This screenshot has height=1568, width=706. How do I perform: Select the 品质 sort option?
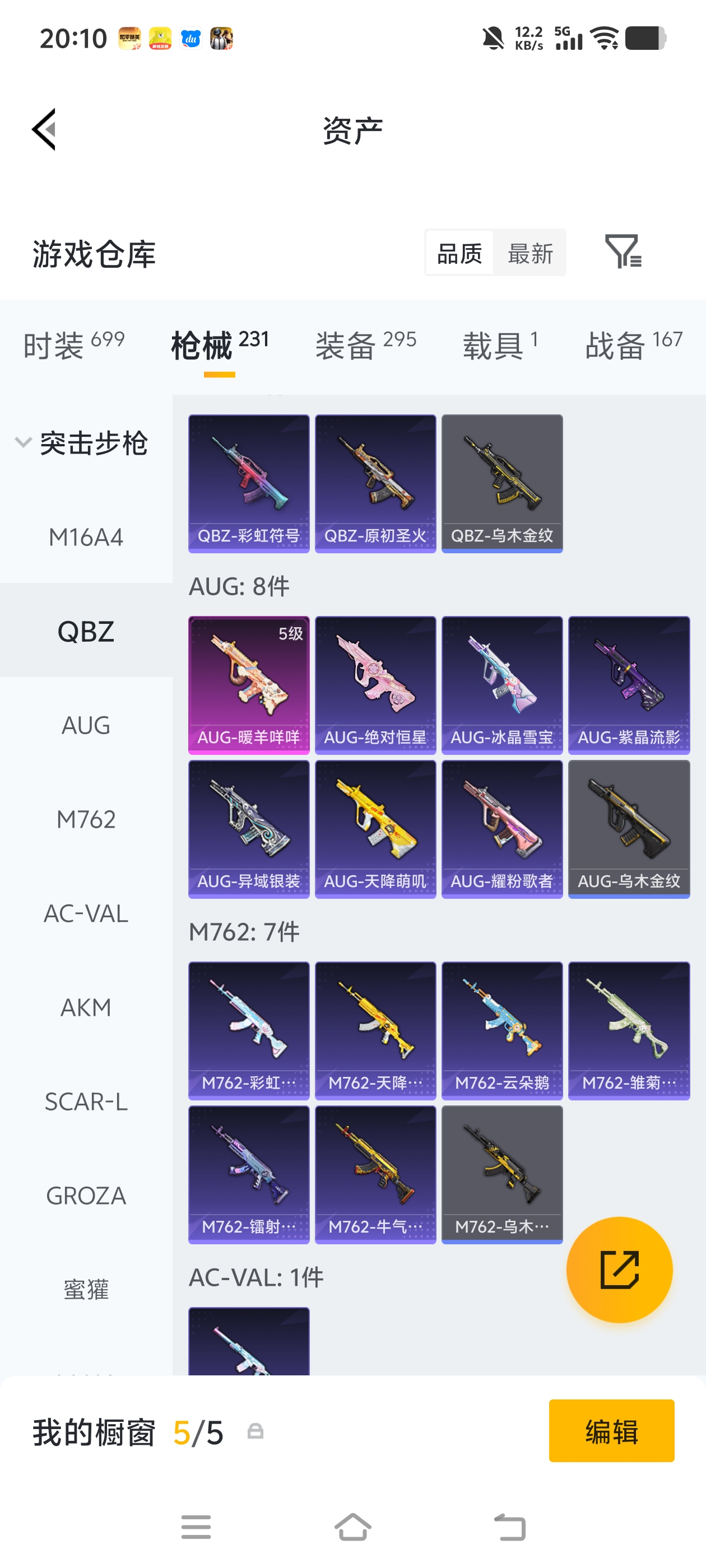click(459, 253)
